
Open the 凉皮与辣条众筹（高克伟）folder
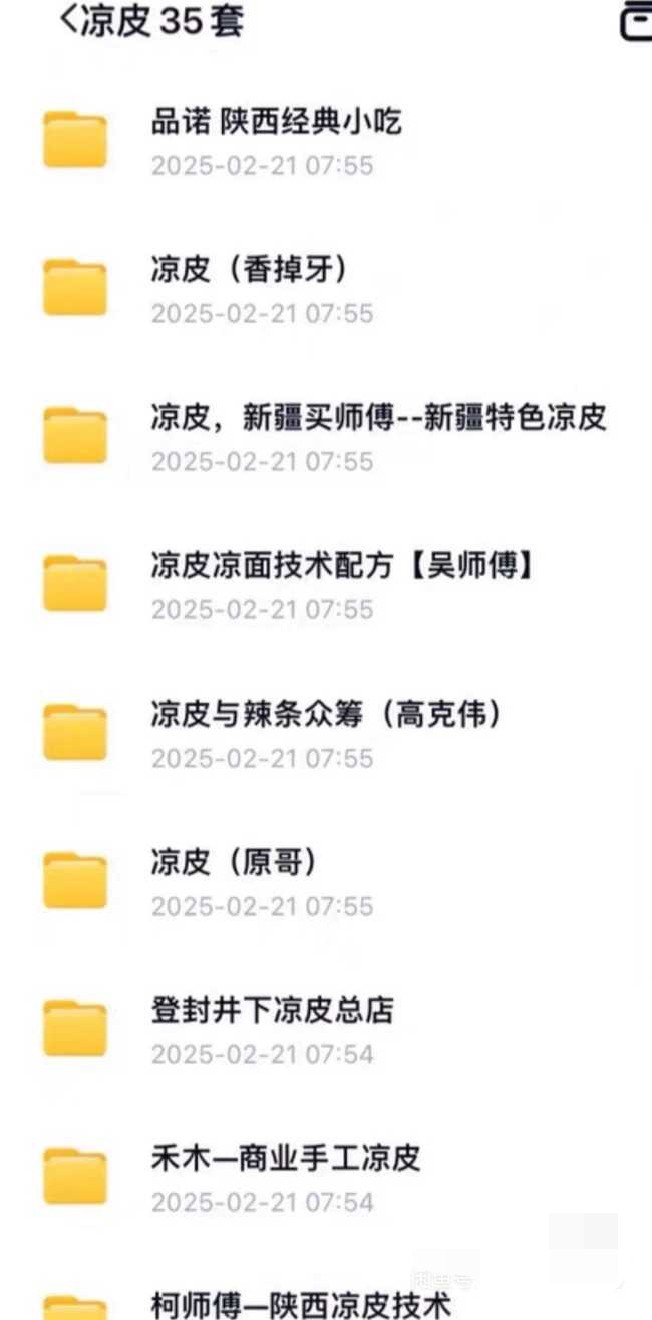click(326, 734)
